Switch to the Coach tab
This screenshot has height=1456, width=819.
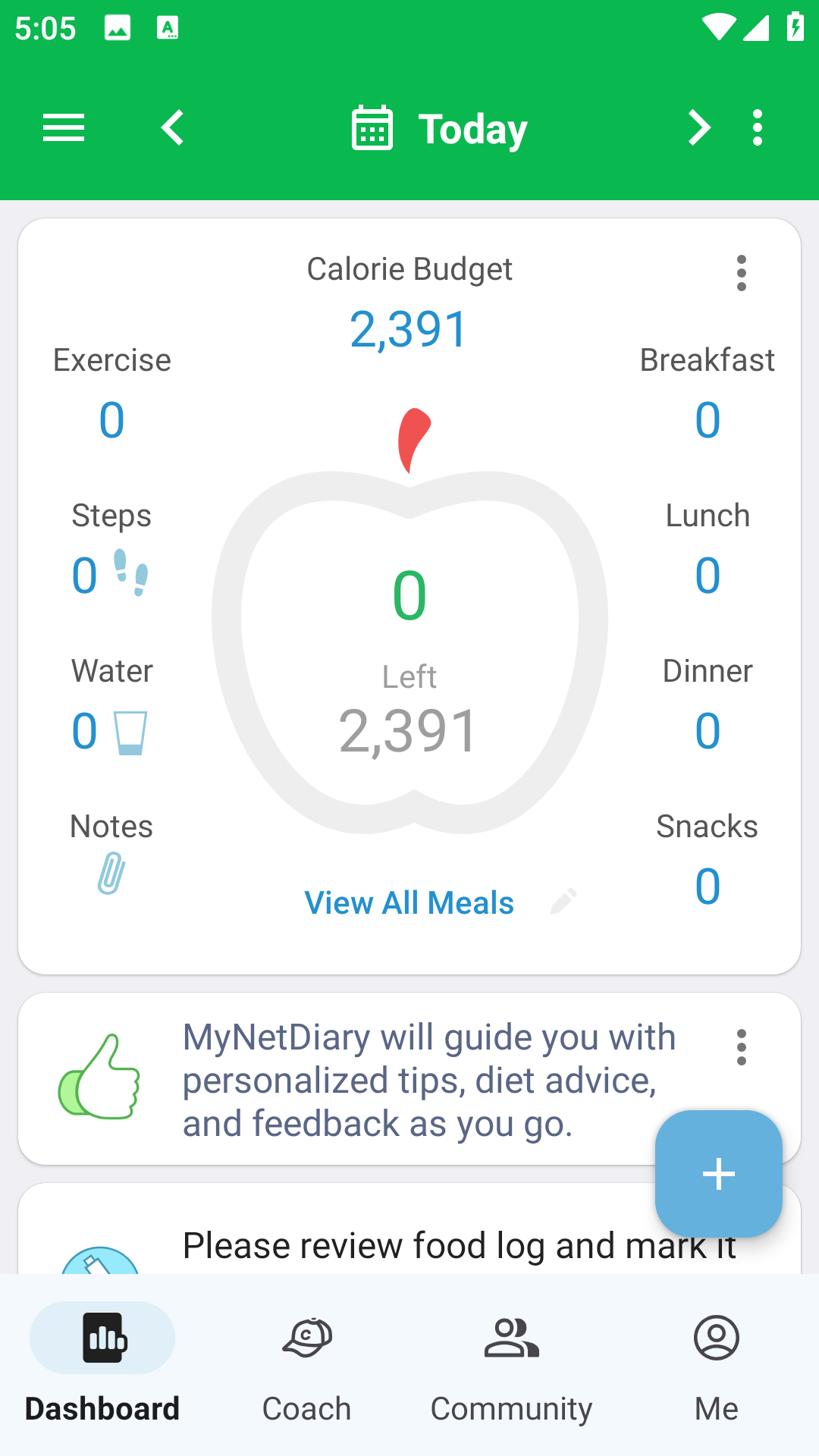[307, 1365]
